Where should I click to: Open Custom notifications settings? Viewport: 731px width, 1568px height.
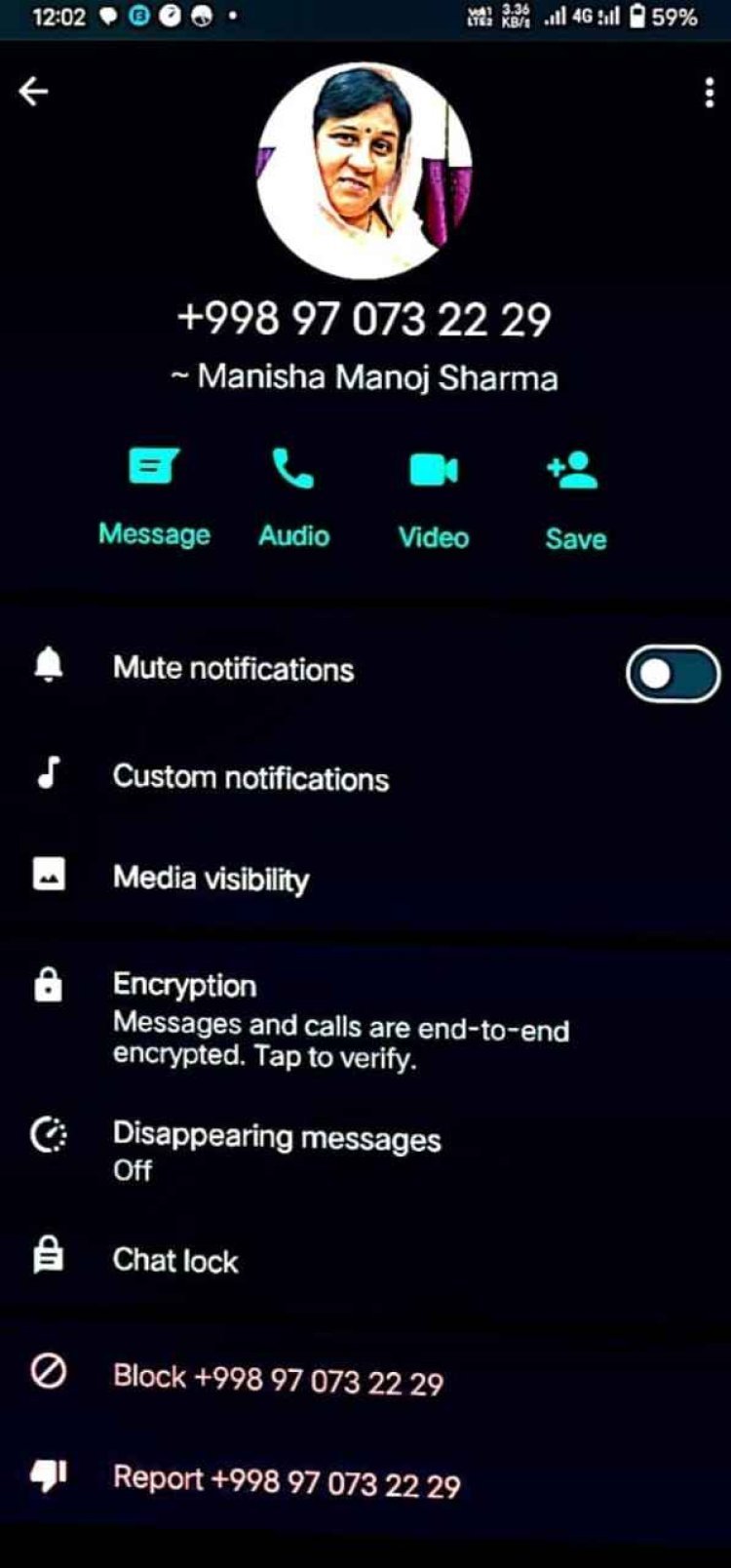[250, 777]
